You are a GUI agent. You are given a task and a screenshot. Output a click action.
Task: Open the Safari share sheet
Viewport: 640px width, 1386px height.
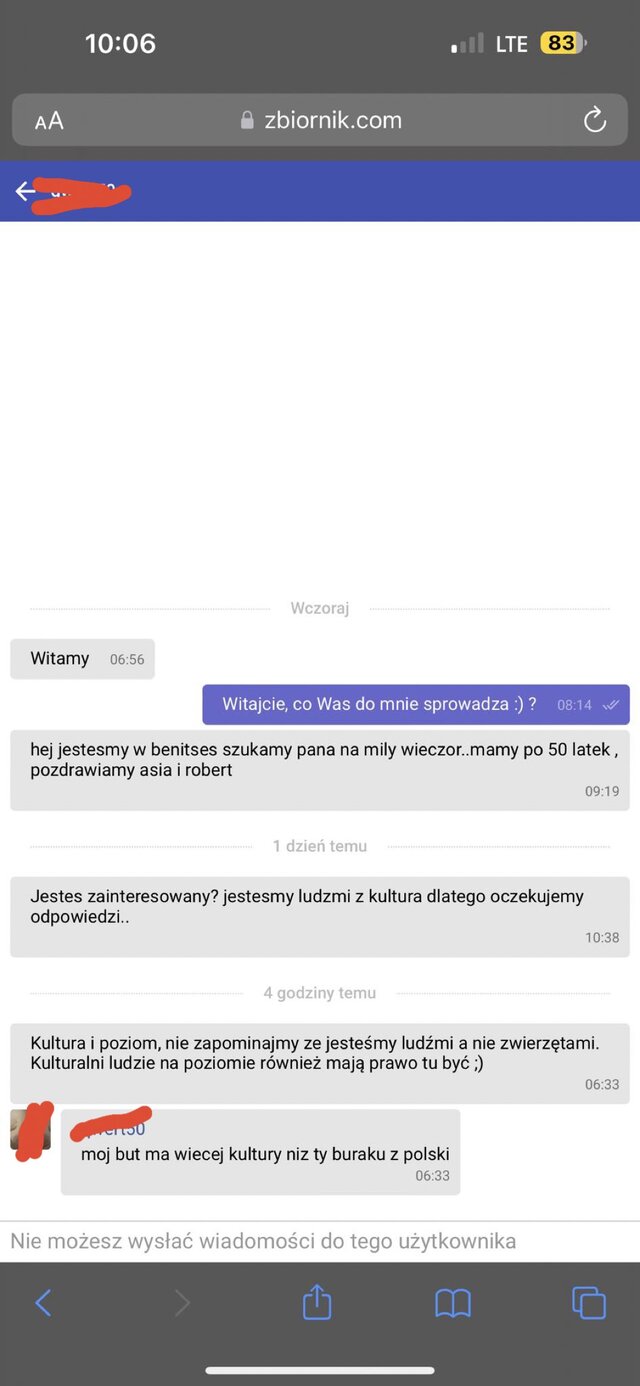point(316,1302)
